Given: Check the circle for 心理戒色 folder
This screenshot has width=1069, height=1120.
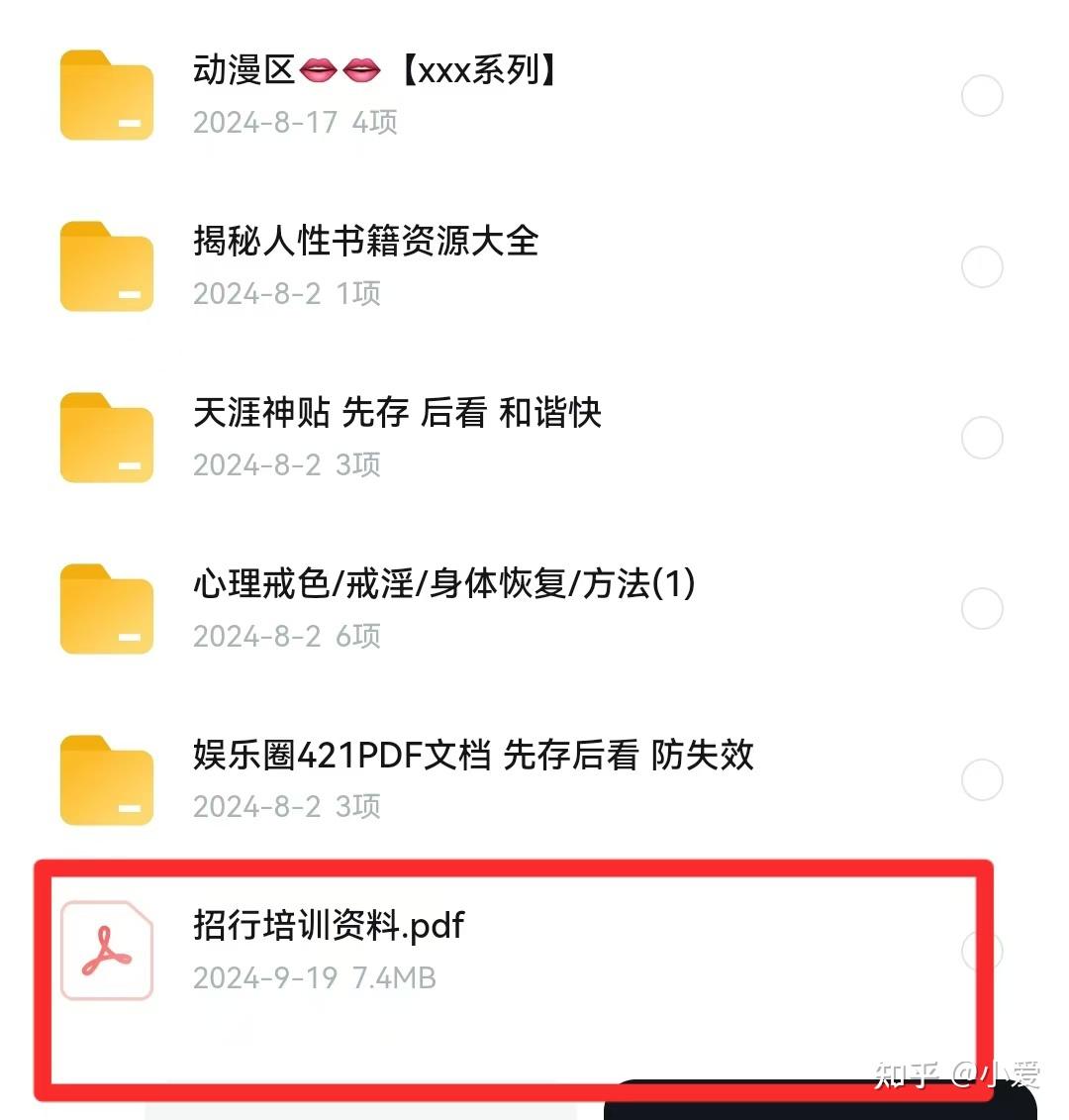Looking at the screenshot, I should click(982, 609).
